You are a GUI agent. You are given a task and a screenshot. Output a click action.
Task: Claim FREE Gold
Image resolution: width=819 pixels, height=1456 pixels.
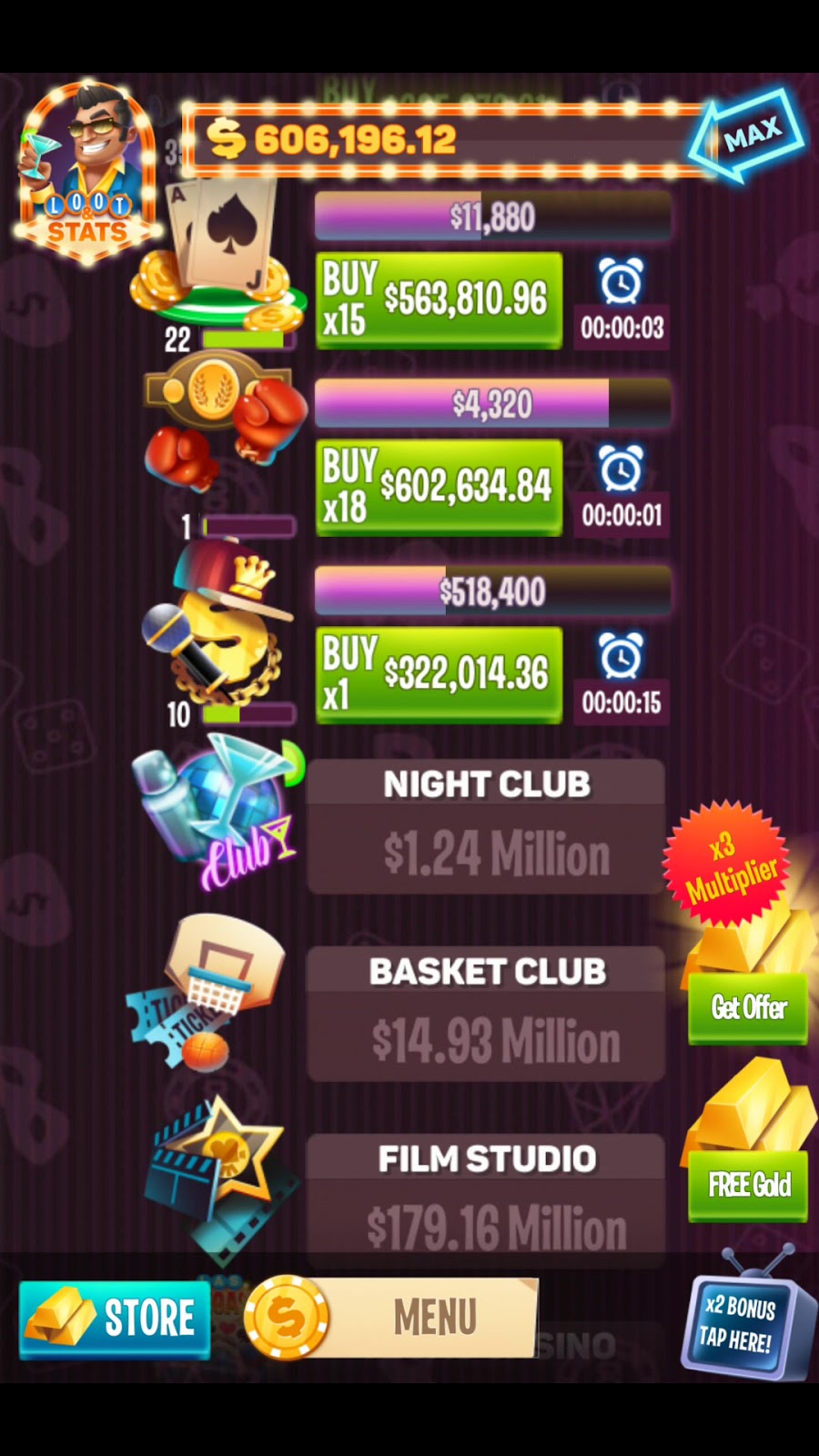pos(747,1185)
